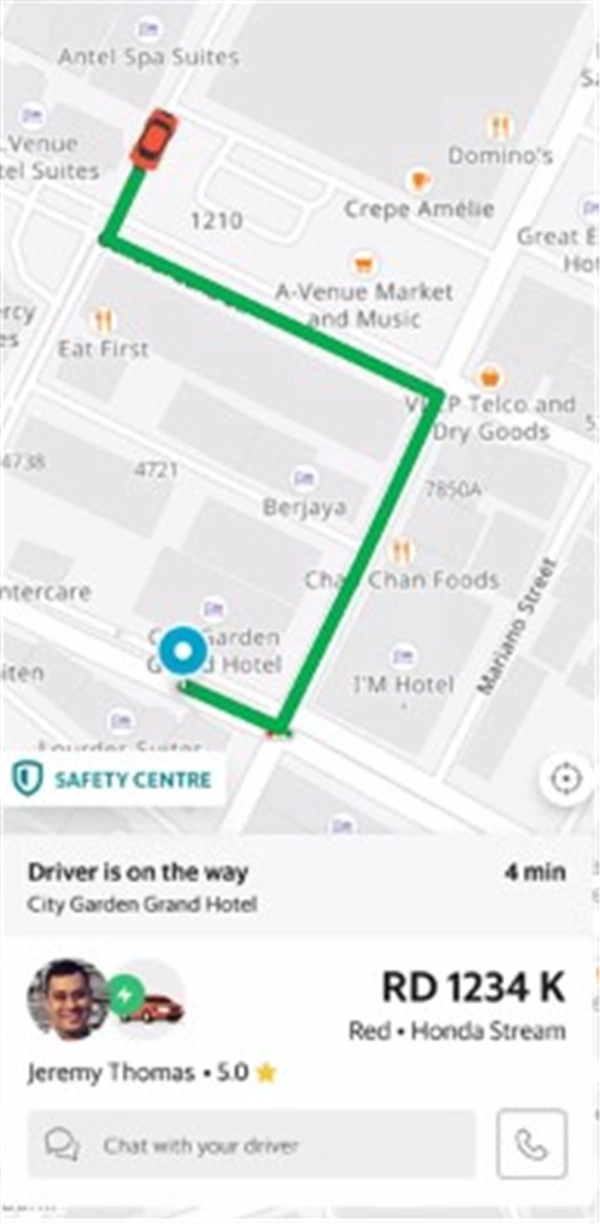Image resolution: width=600 pixels, height=1224 pixels.
Task: Call the driver using the phone button
Action: pos(532,1145)
